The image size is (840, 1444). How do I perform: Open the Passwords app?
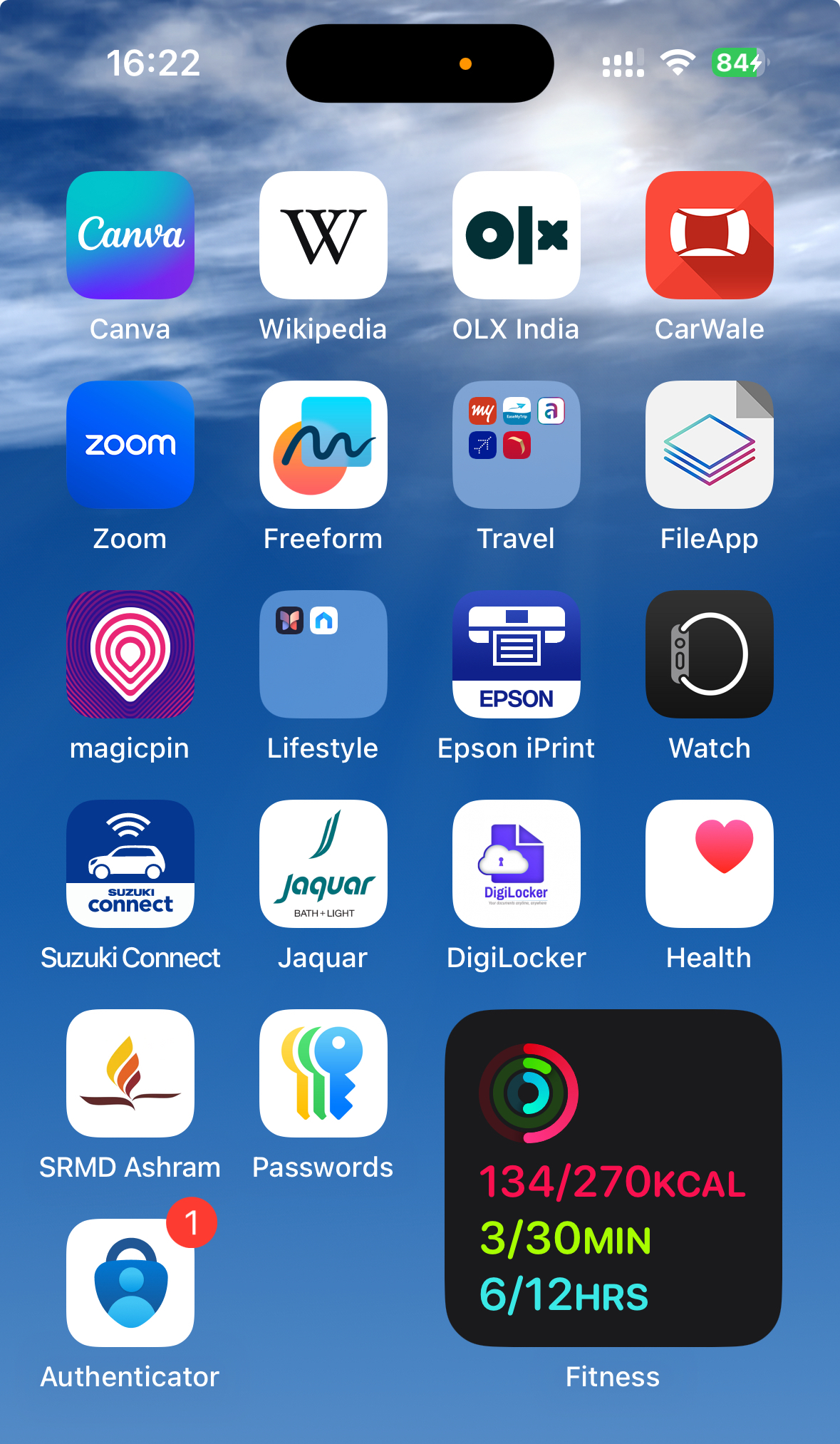point(323,1073)
